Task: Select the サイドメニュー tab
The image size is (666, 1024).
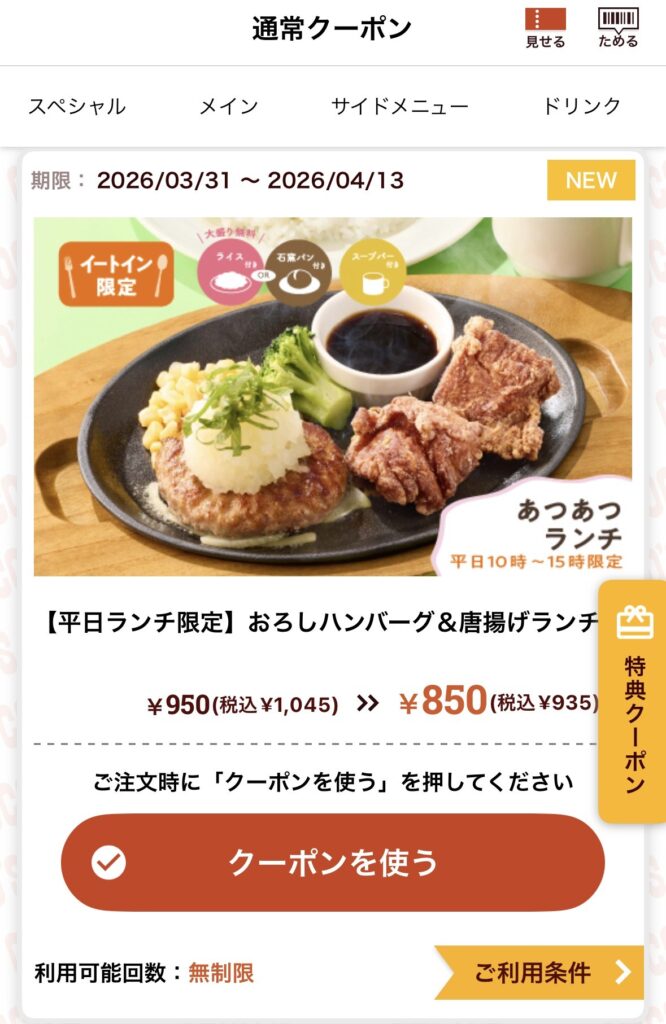Action: tap(400, 106)
